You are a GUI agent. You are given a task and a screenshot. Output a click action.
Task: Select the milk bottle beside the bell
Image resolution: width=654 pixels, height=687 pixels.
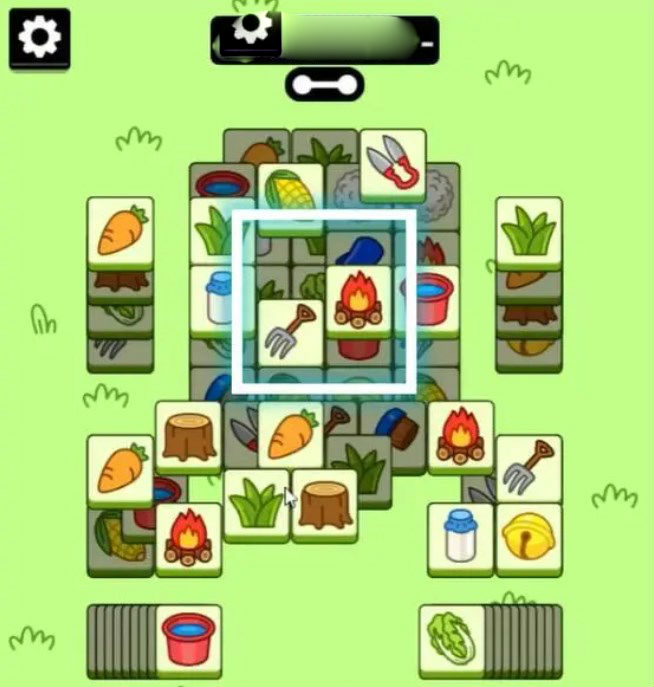(x=460, y=535)
